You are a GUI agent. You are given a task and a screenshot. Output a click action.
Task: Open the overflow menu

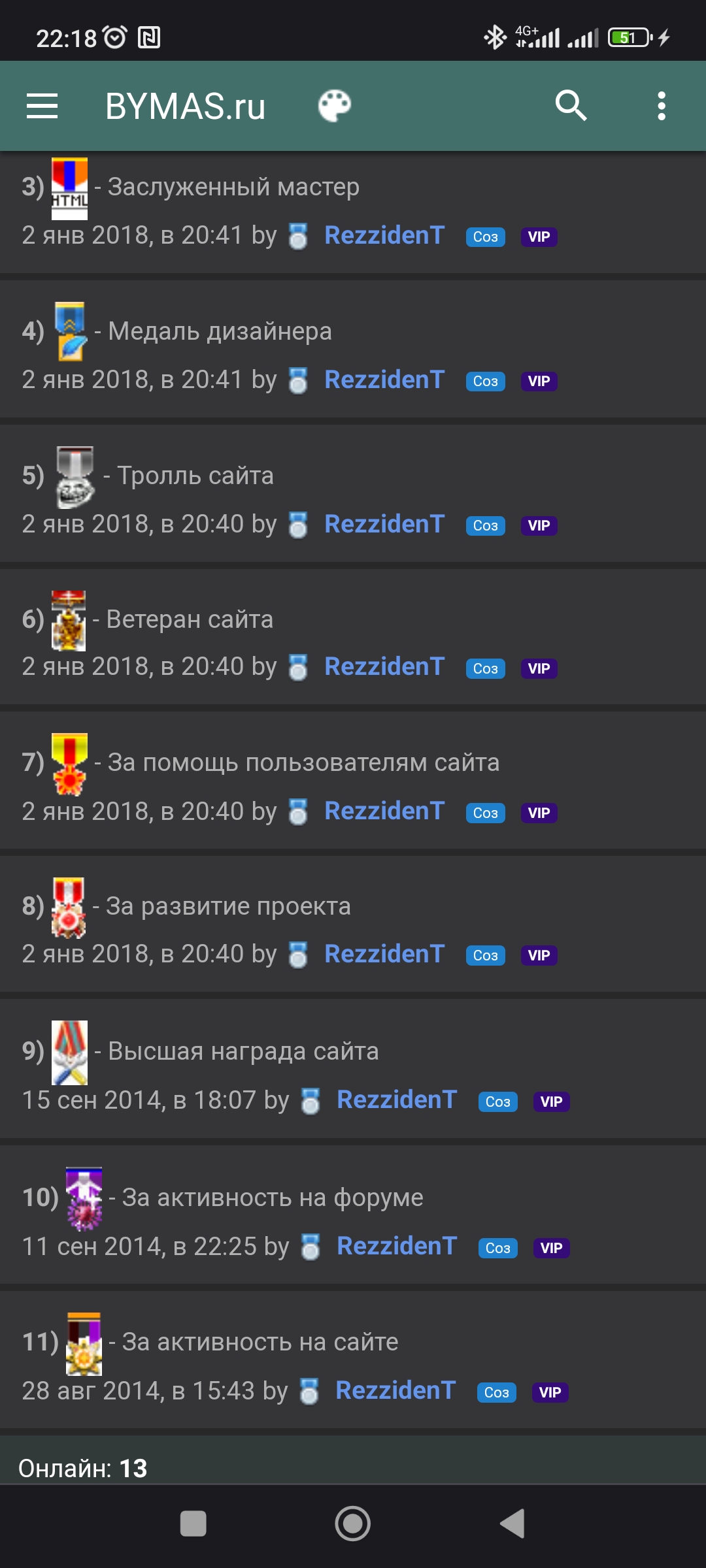pos(662,106)
